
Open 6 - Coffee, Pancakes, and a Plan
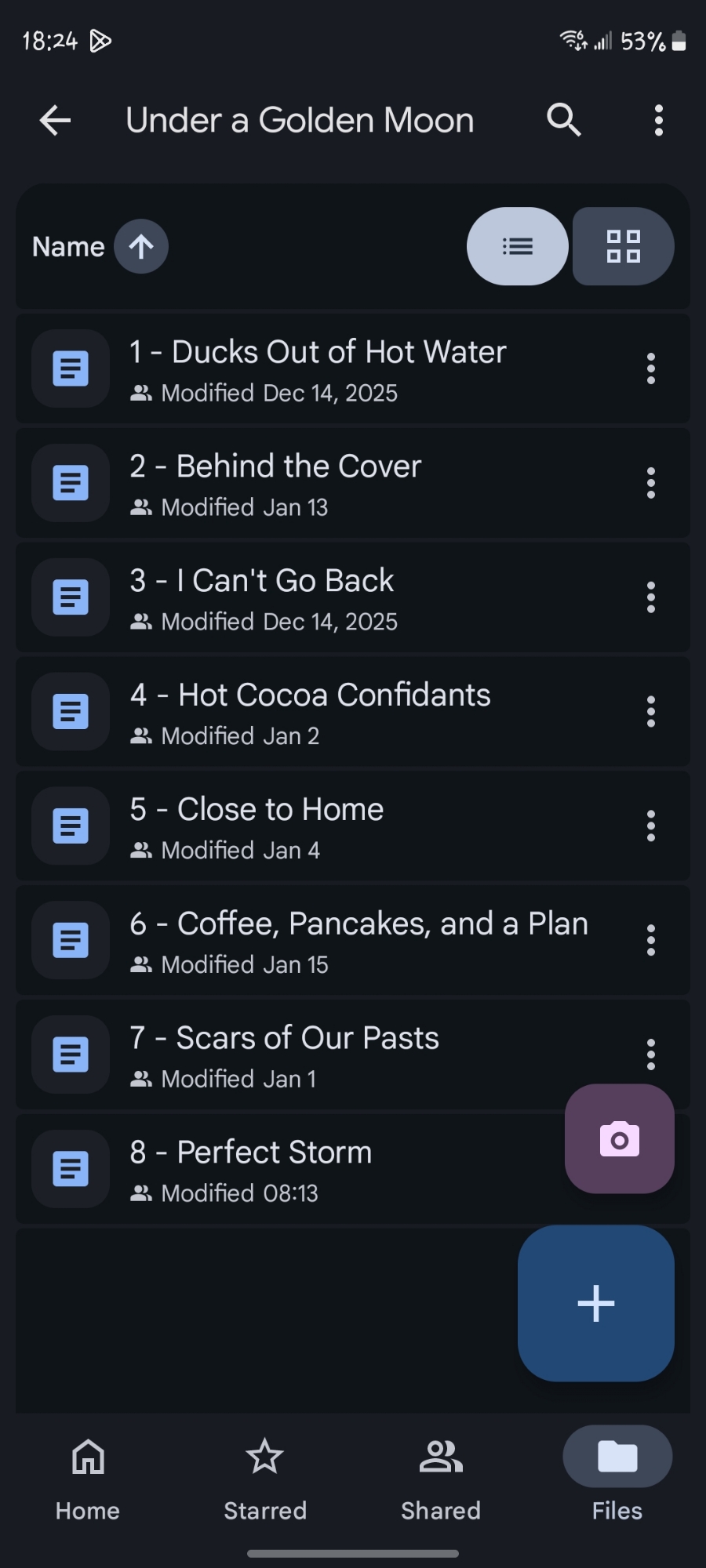point(358,940)
